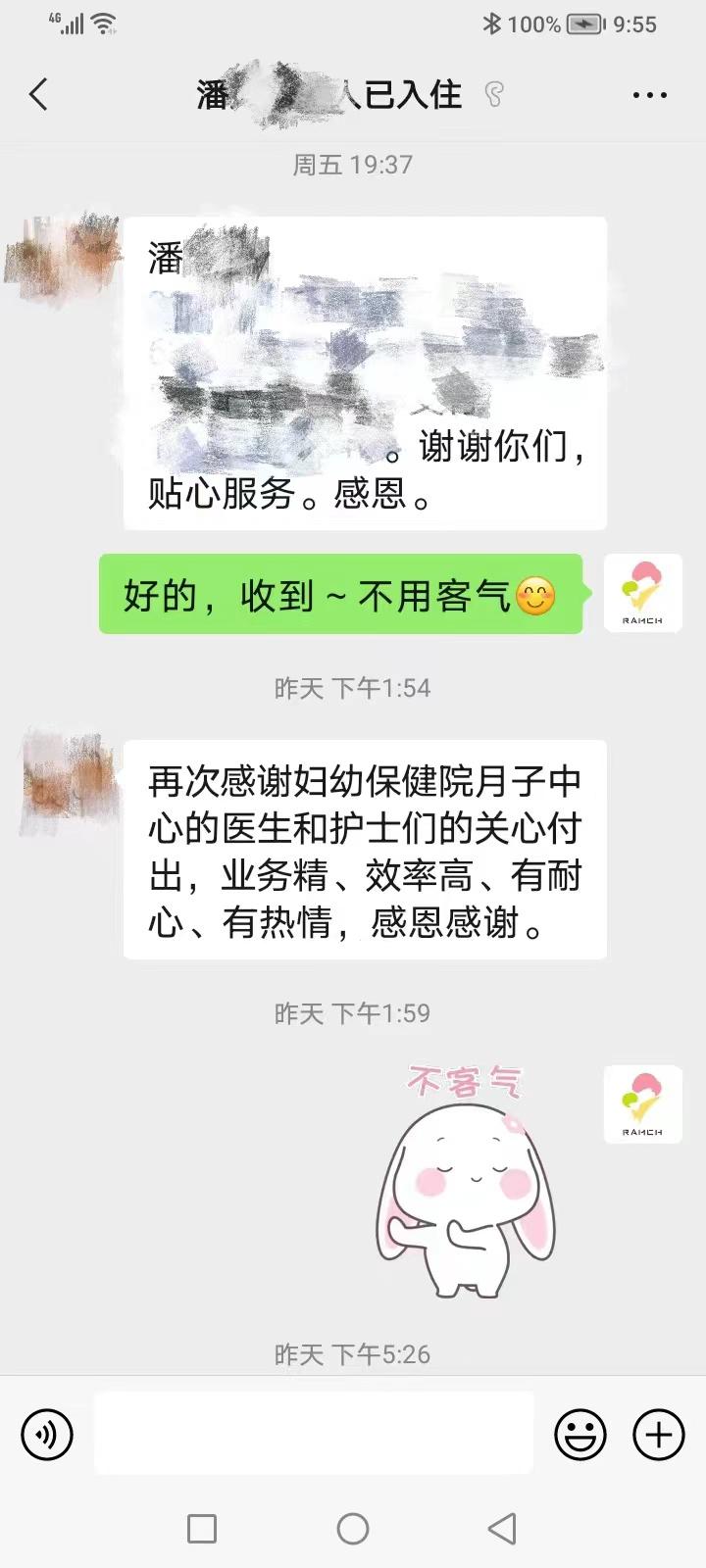Open the three-dot chat info menu
The image size is (706, 1568).
(x=649, y=95)
